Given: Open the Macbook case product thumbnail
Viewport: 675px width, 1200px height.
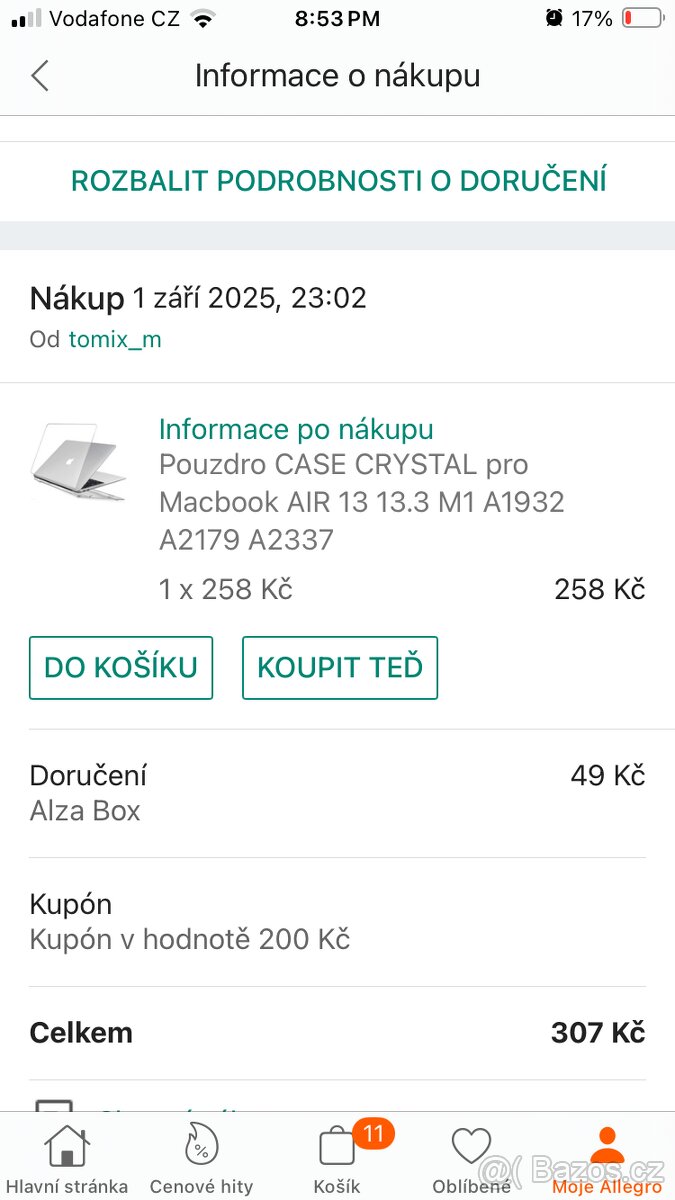Looking at the screenshot, I should (79, 462).
